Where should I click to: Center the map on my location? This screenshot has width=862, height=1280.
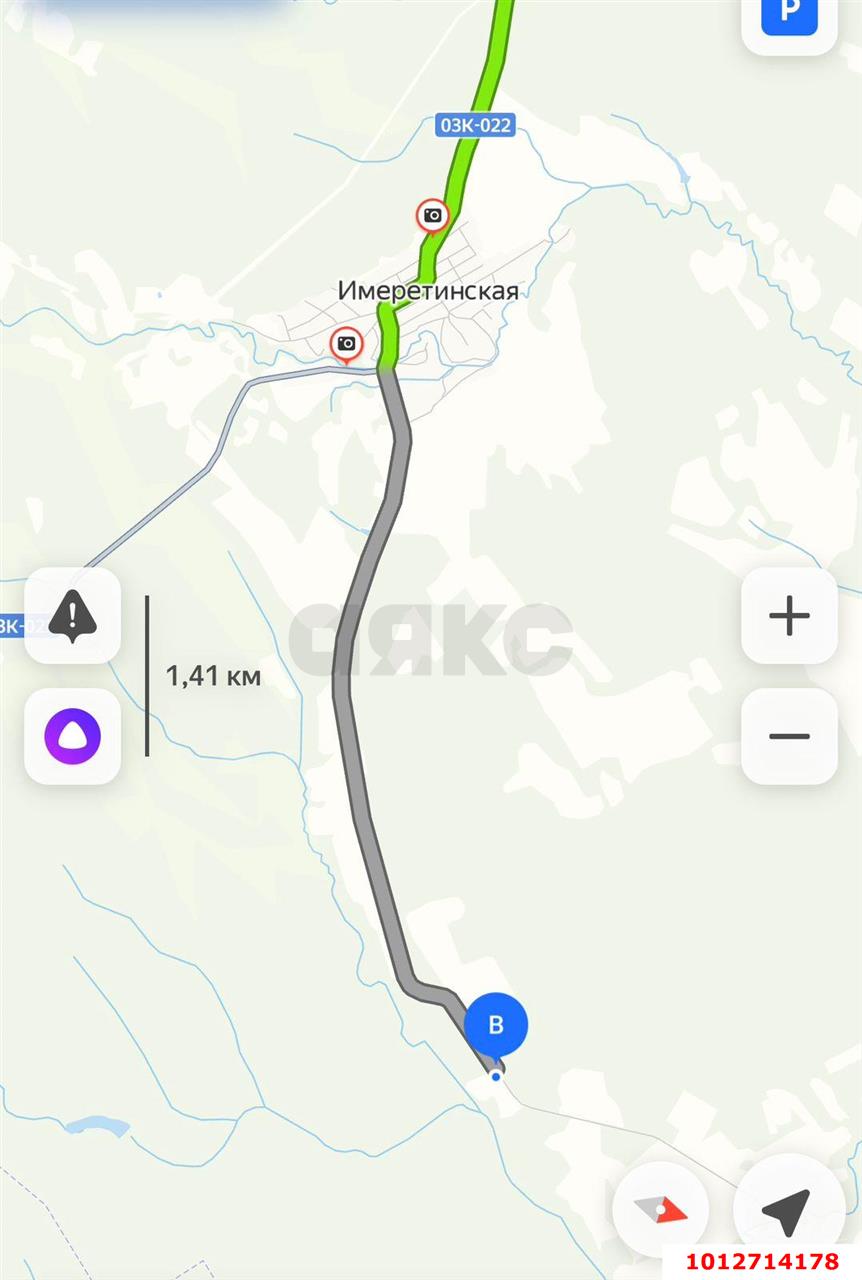click(x=785, y=1211)
